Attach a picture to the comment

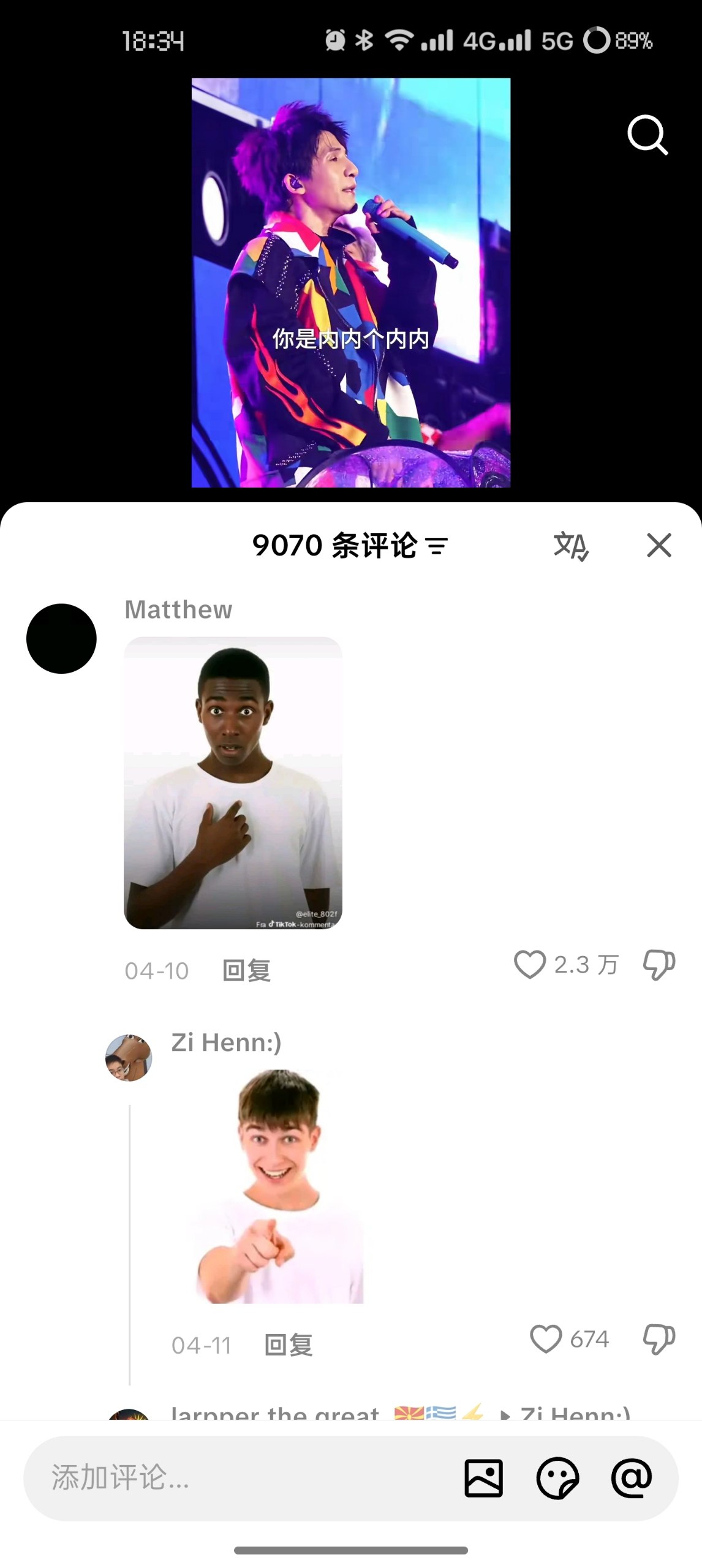coord(484,1478)
